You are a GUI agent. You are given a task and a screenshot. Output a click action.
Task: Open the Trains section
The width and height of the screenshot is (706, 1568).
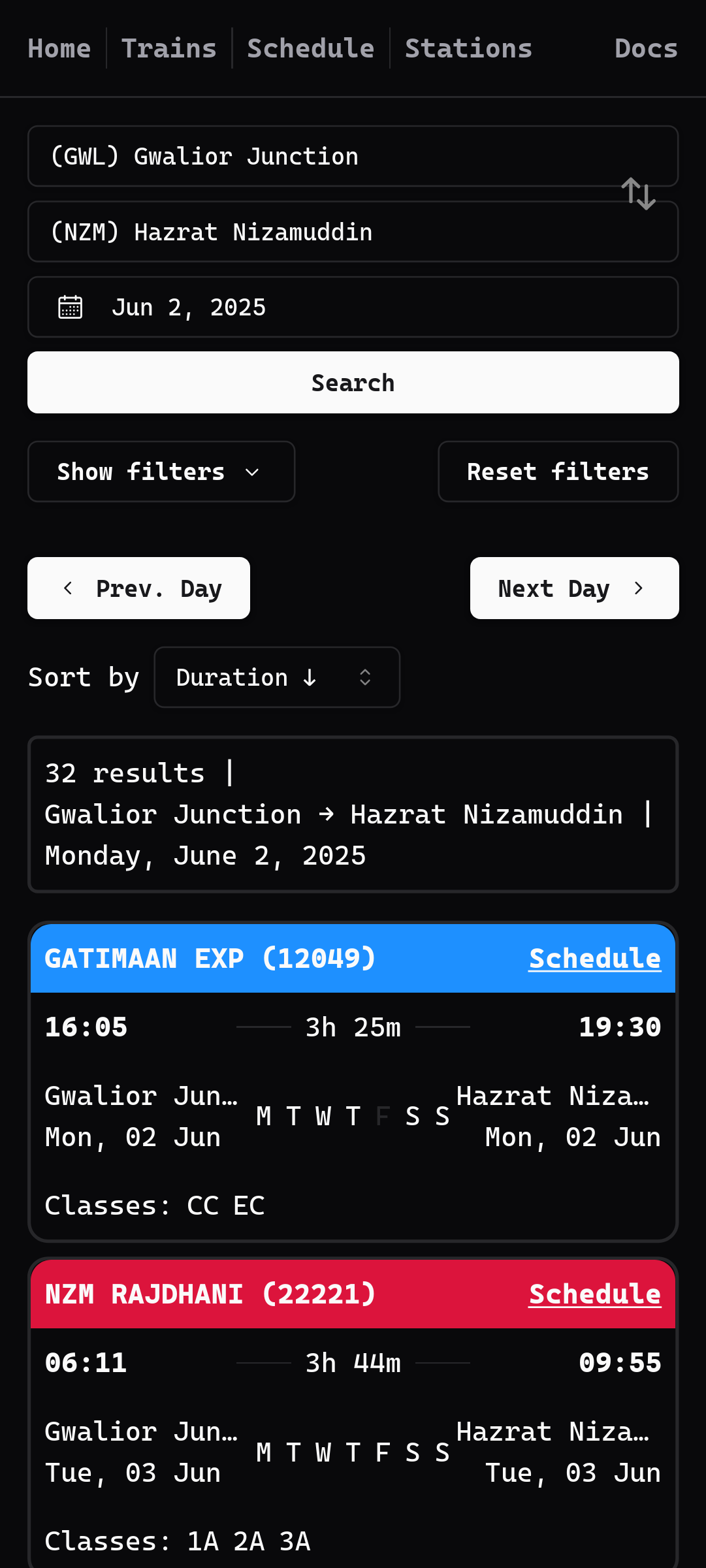169,48
